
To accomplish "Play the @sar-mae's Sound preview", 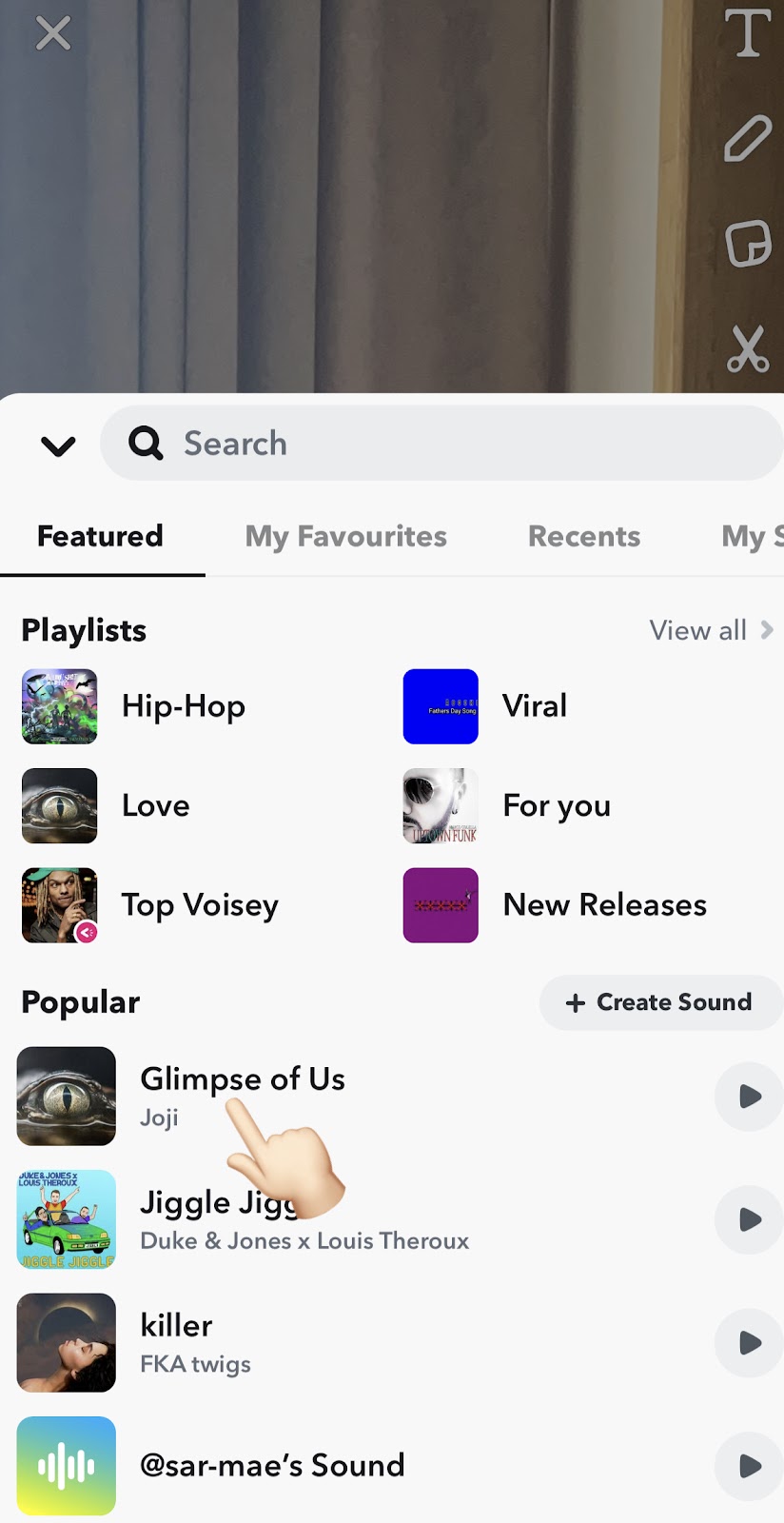I will (749, 1466).
